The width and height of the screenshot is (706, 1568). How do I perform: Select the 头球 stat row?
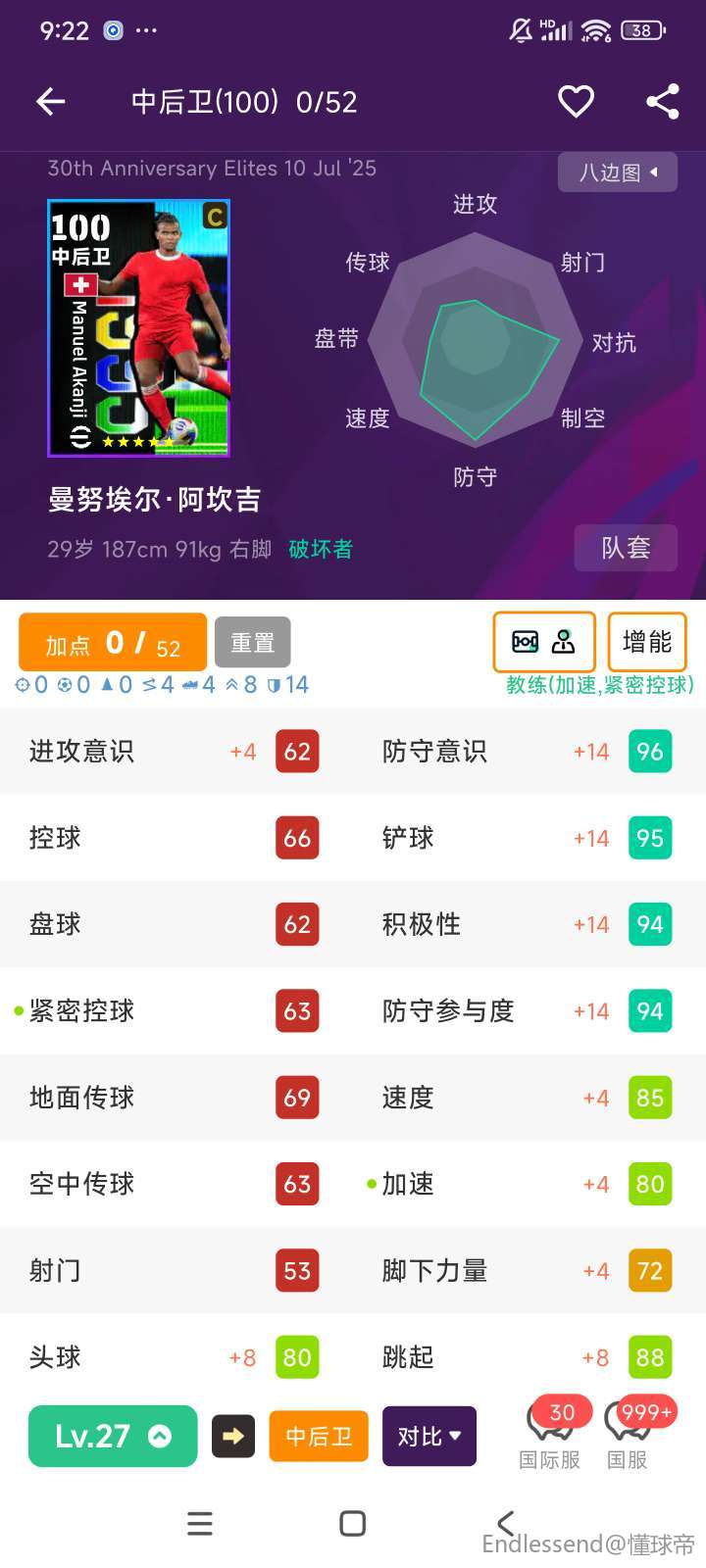175,1357
